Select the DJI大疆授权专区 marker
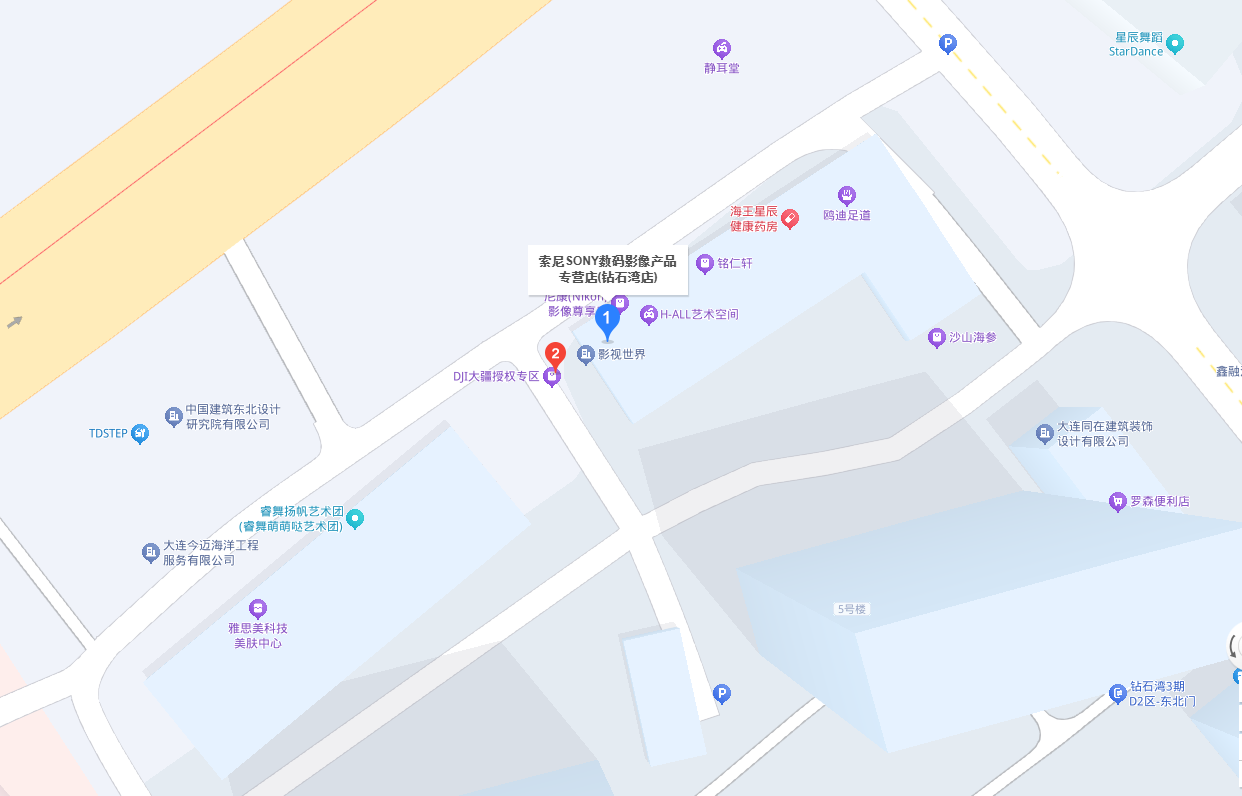 click(551, 377)
